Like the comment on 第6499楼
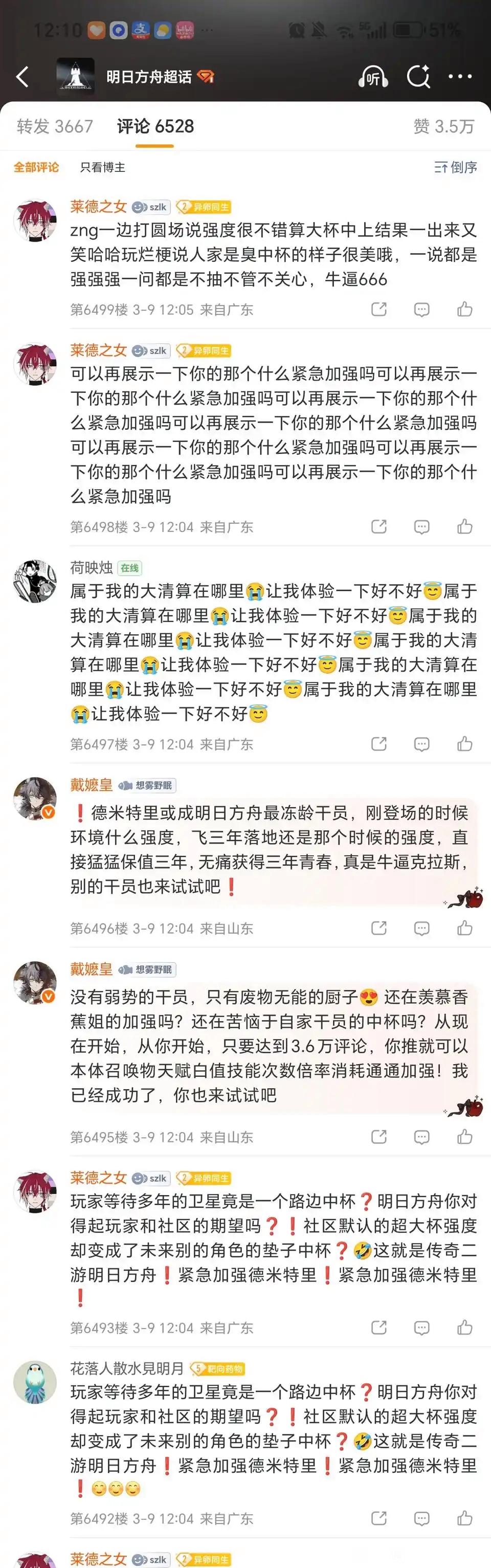The height and width of the screenshot is (1568, 491). tap(465, 309)
